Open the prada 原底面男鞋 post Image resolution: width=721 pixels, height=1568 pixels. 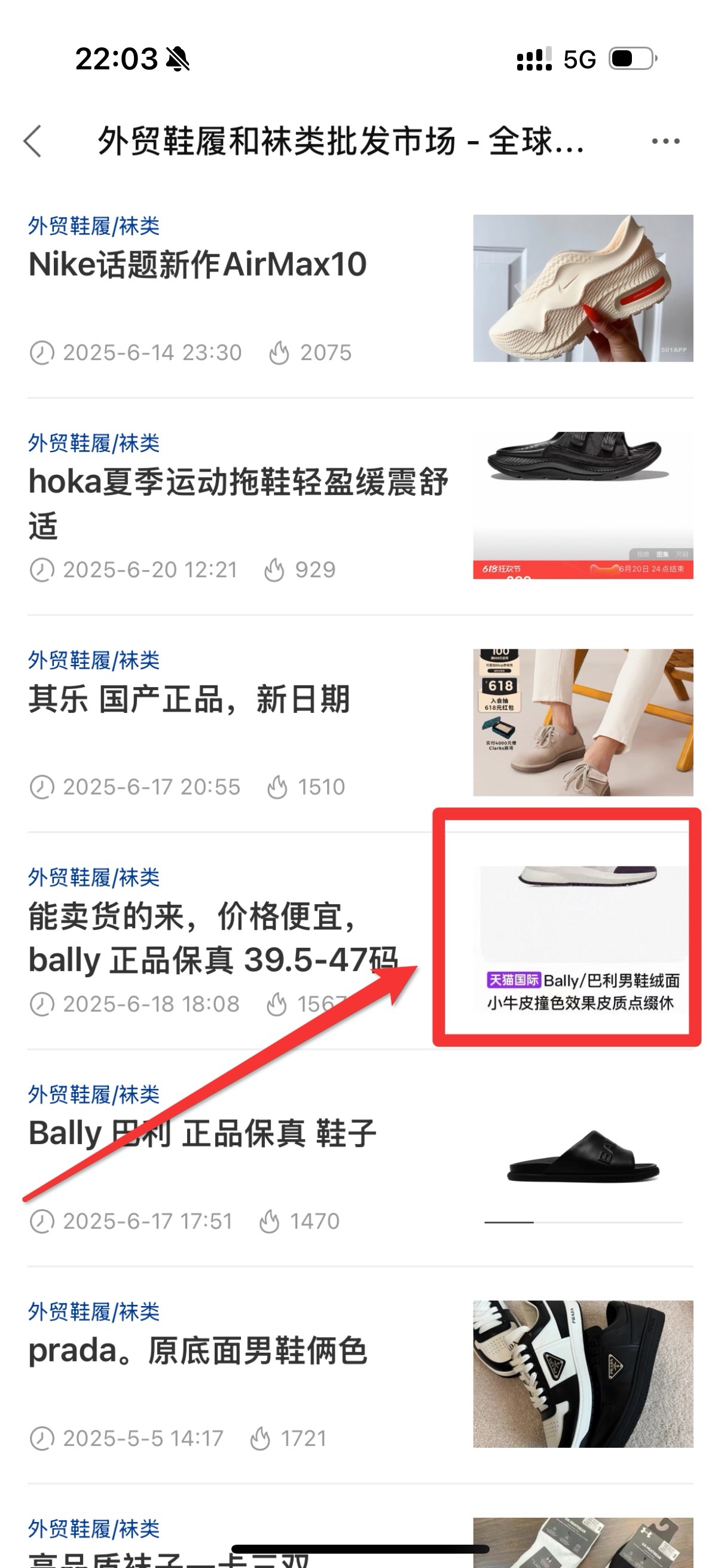[197, 1351]
